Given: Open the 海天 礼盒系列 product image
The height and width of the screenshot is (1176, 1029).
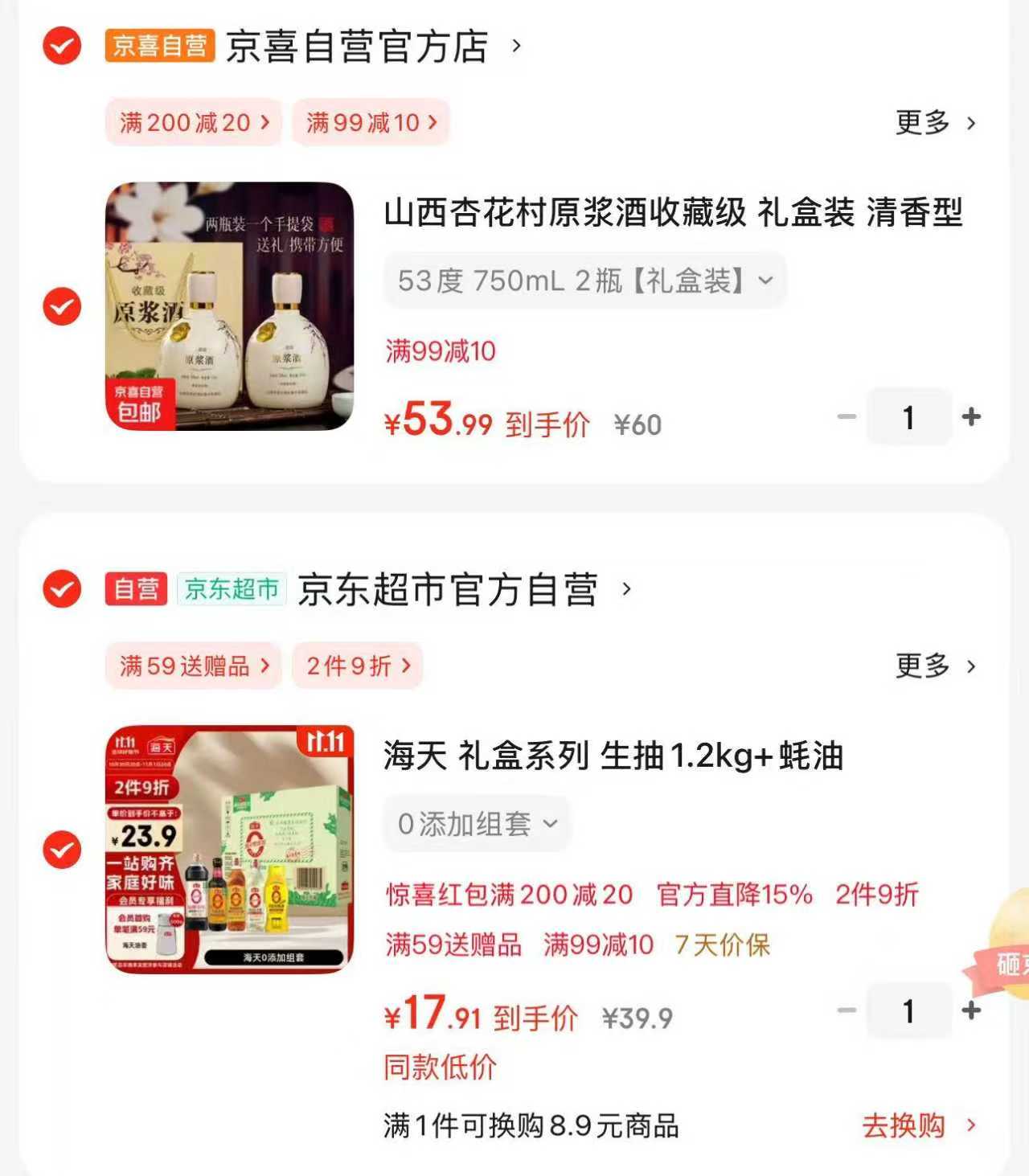Looking at the screenshot, I should tap(229, 850).
